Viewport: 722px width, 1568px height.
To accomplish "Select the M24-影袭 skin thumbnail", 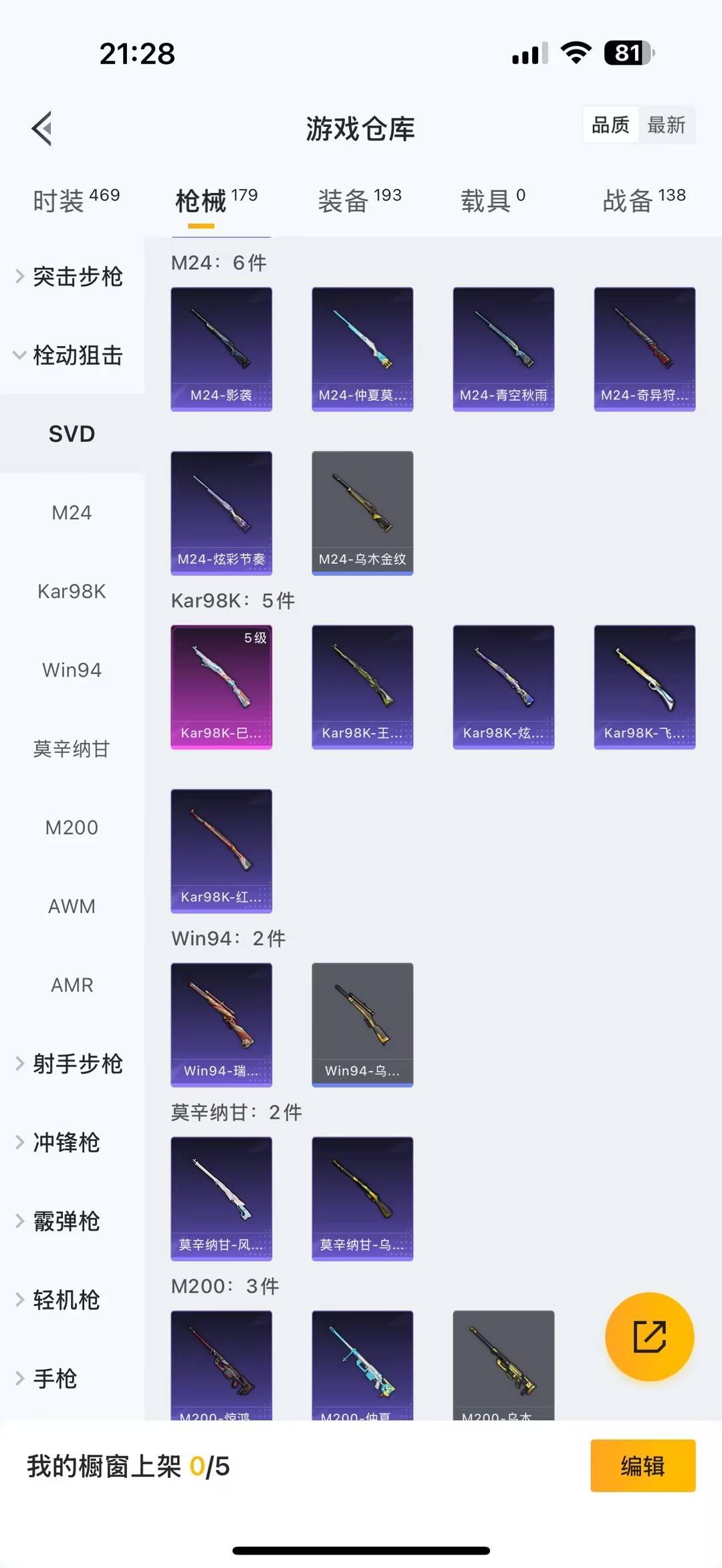I will coord(221,347).
